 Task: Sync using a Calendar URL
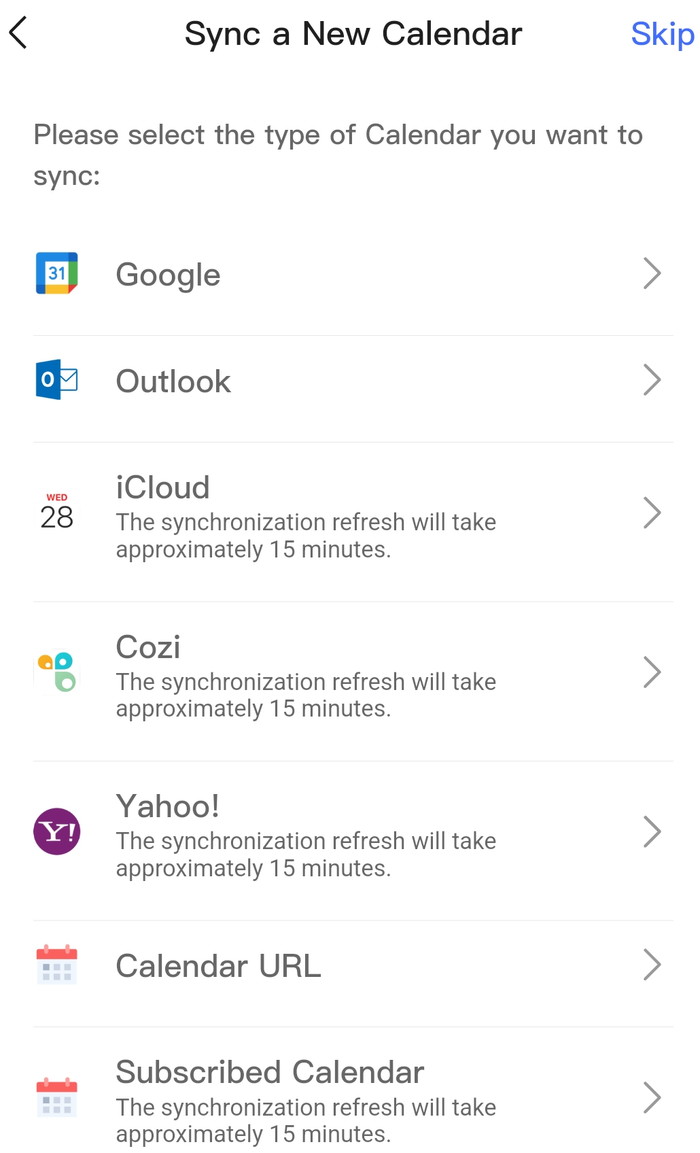tap(350, 965)
